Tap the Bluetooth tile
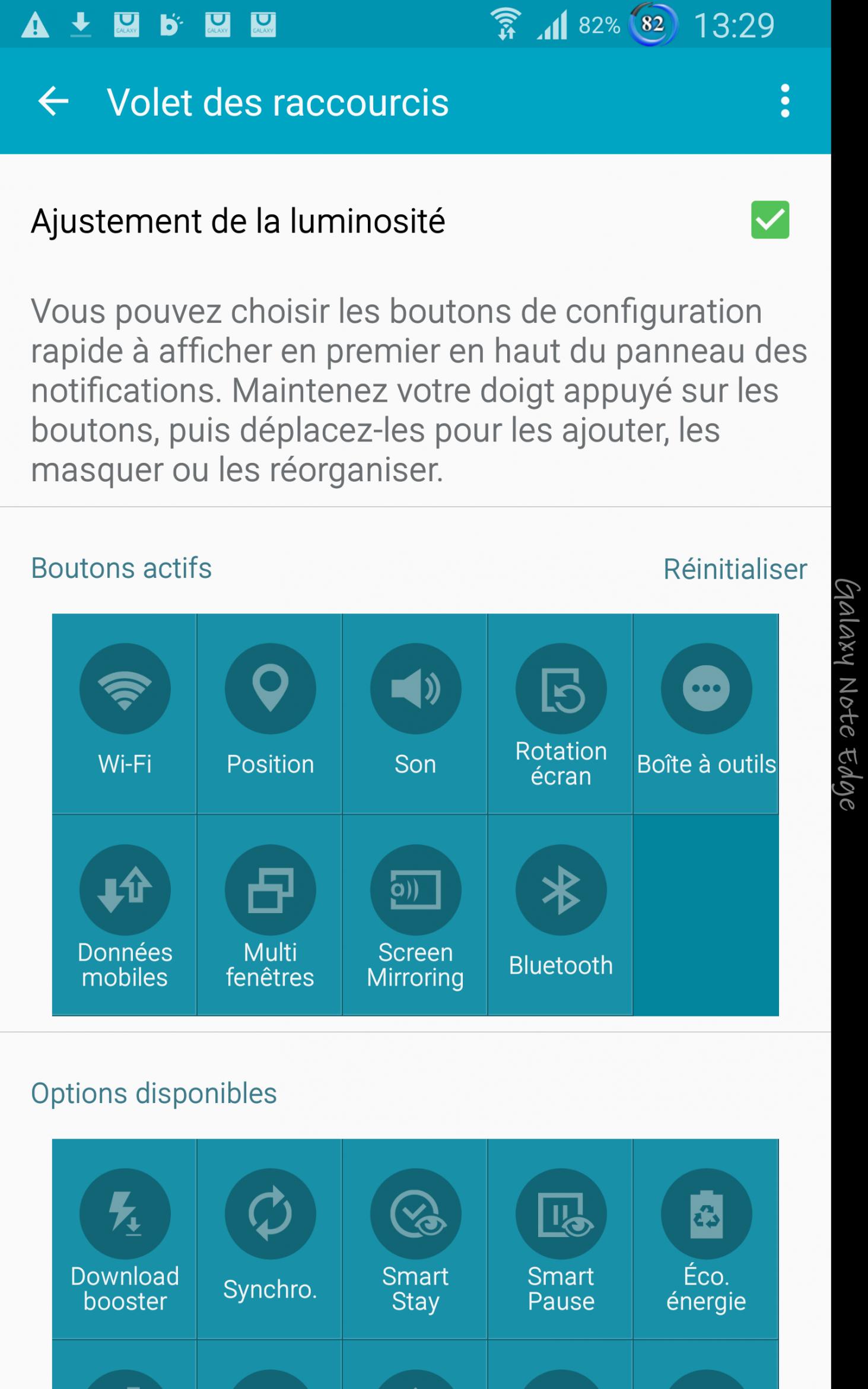 click(561, 915)
